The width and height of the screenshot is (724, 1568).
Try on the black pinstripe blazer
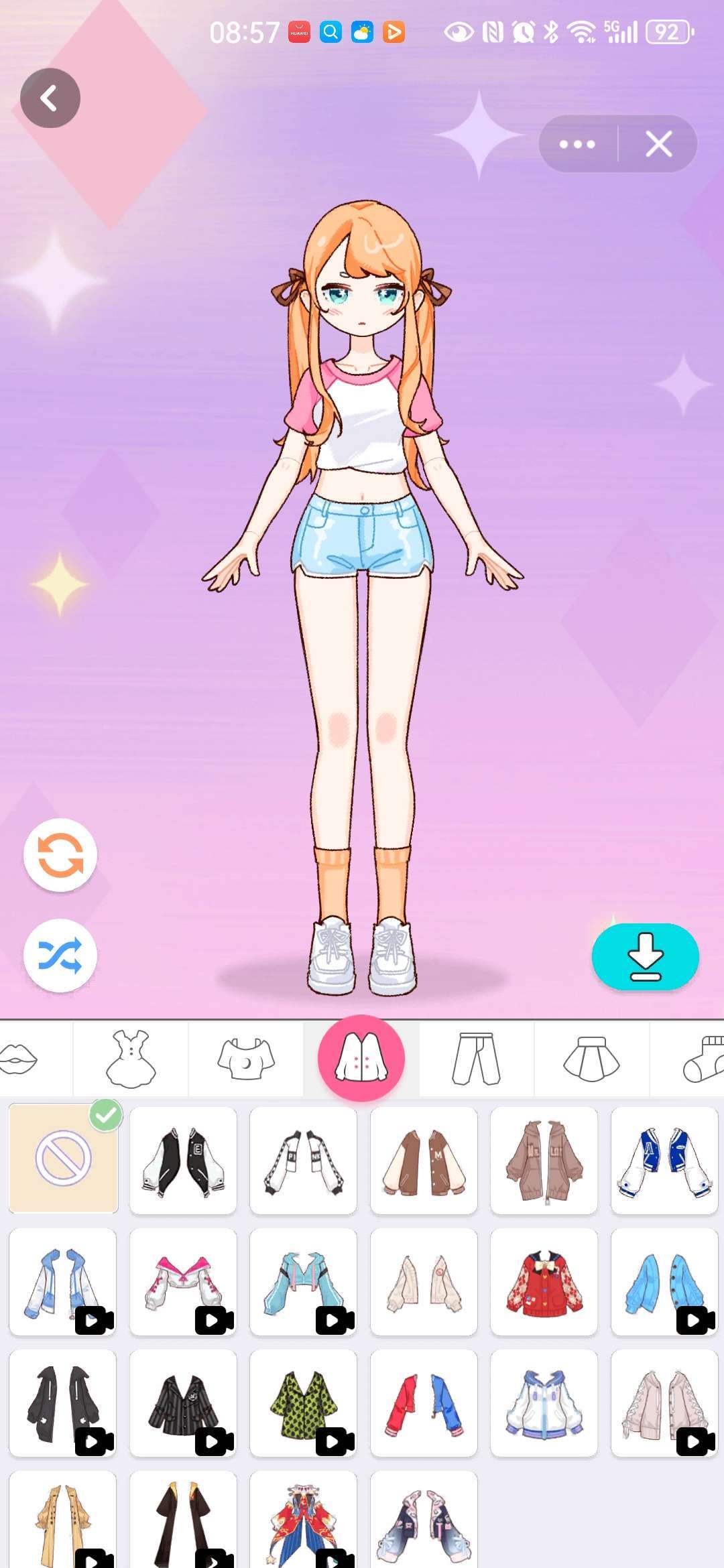coord(183,1402)
